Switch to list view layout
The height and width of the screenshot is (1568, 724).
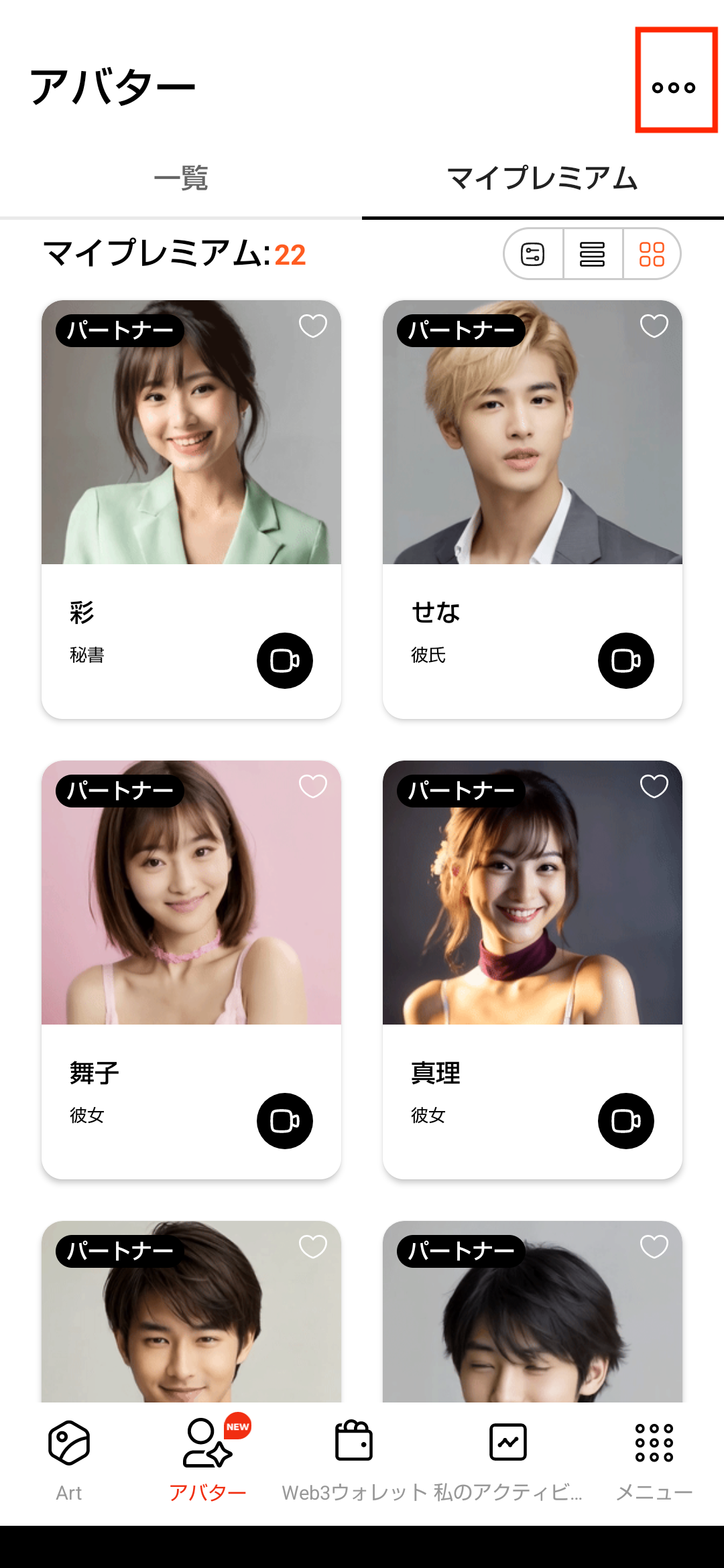point(593,254)
